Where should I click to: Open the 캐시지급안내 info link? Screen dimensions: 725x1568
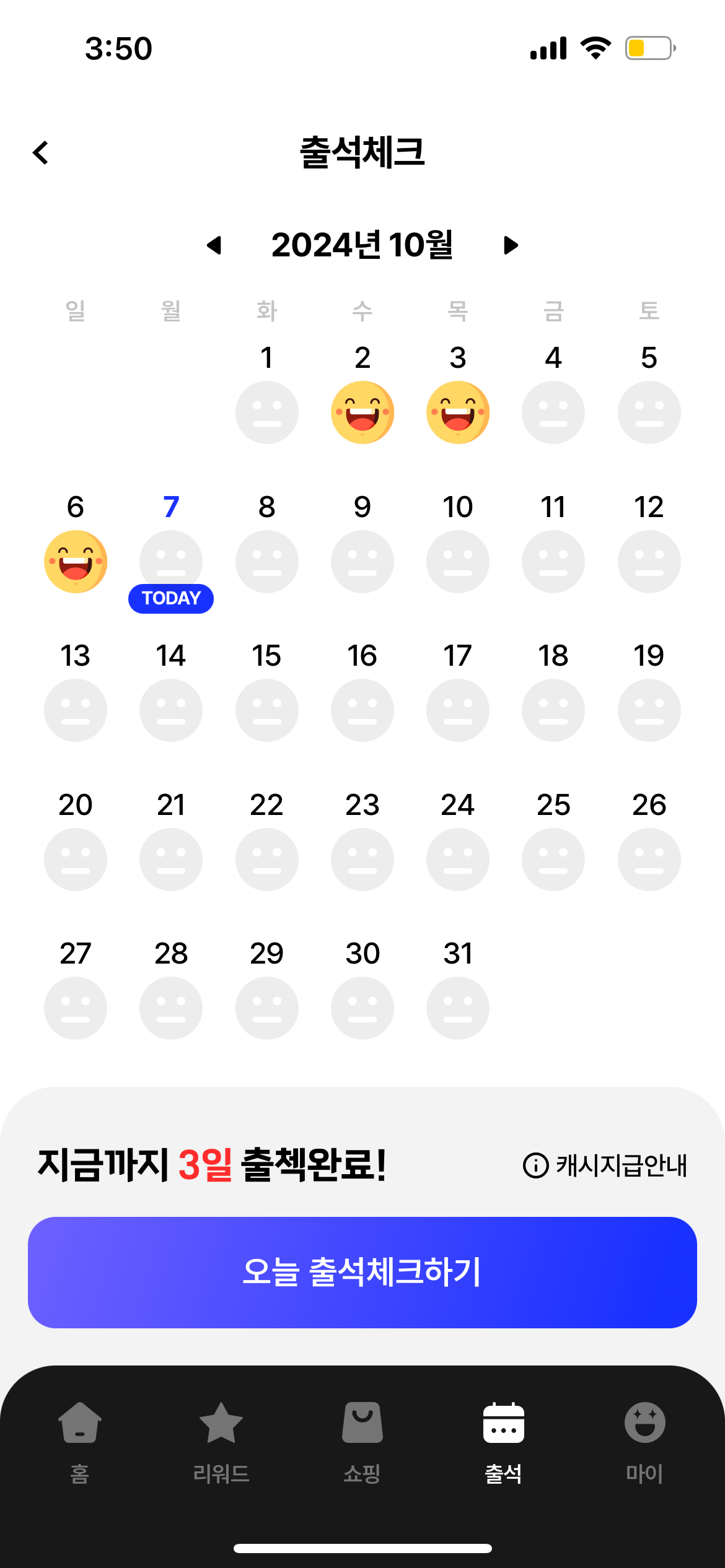tap(605, 1165)
